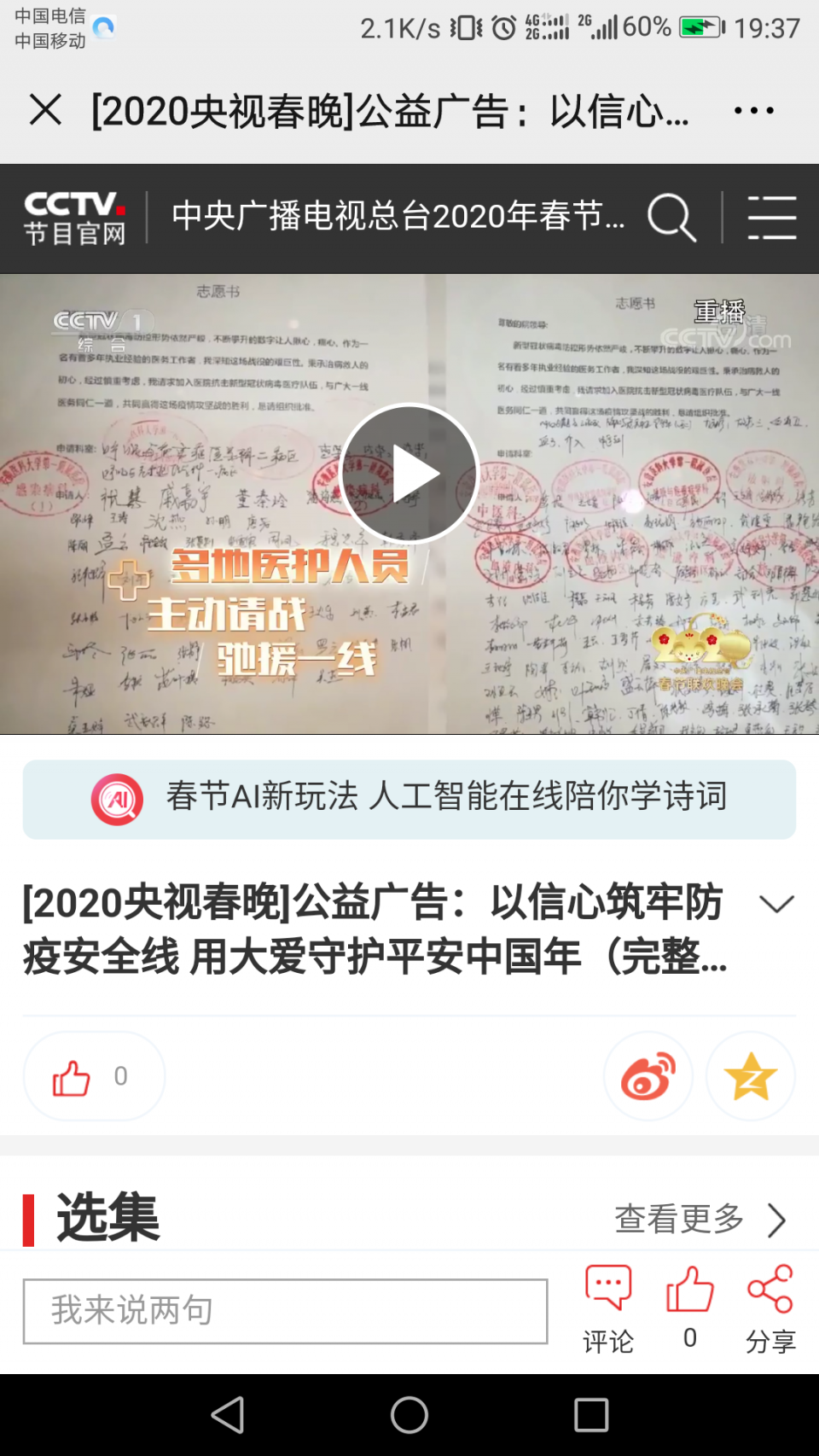This screenshot has height=1456, width=819.
Task: Share the video to Weibo
Action: tap(648, 1076)
